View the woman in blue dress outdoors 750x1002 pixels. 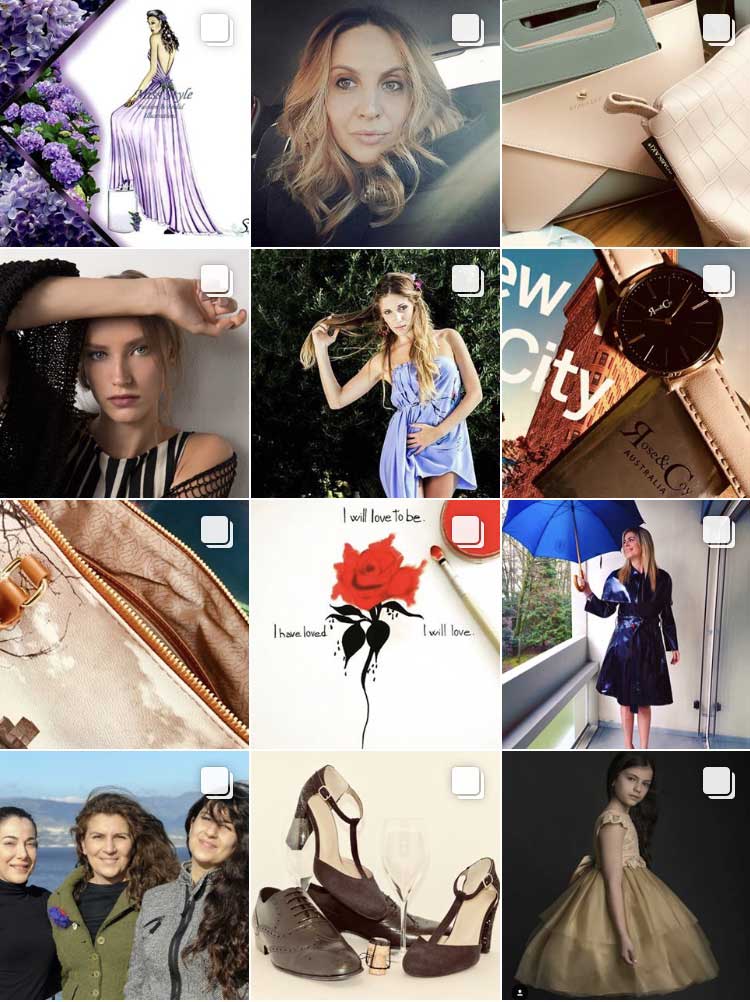[x=375, y=373]
